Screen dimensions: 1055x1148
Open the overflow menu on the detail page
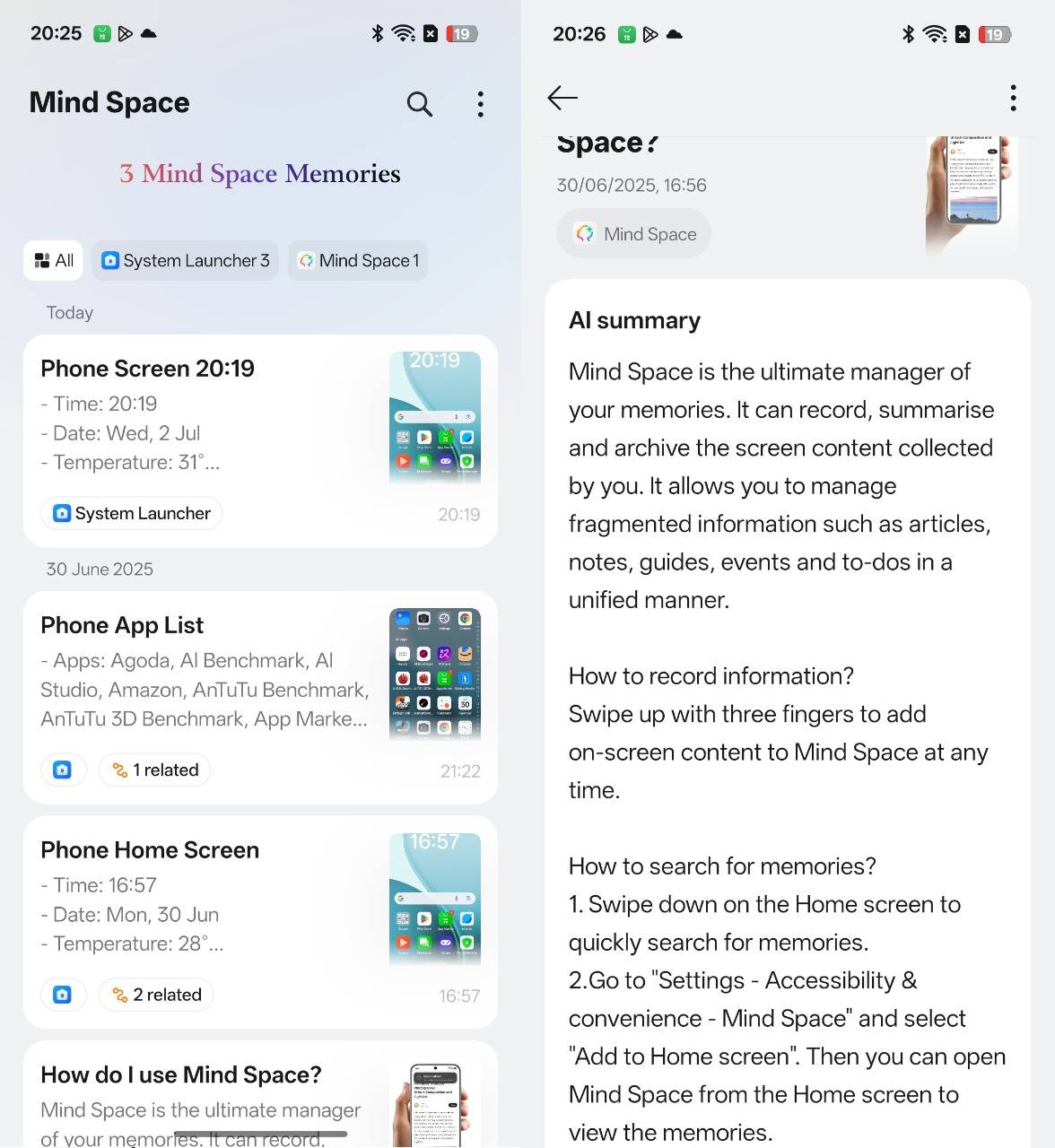point(1013,97)
